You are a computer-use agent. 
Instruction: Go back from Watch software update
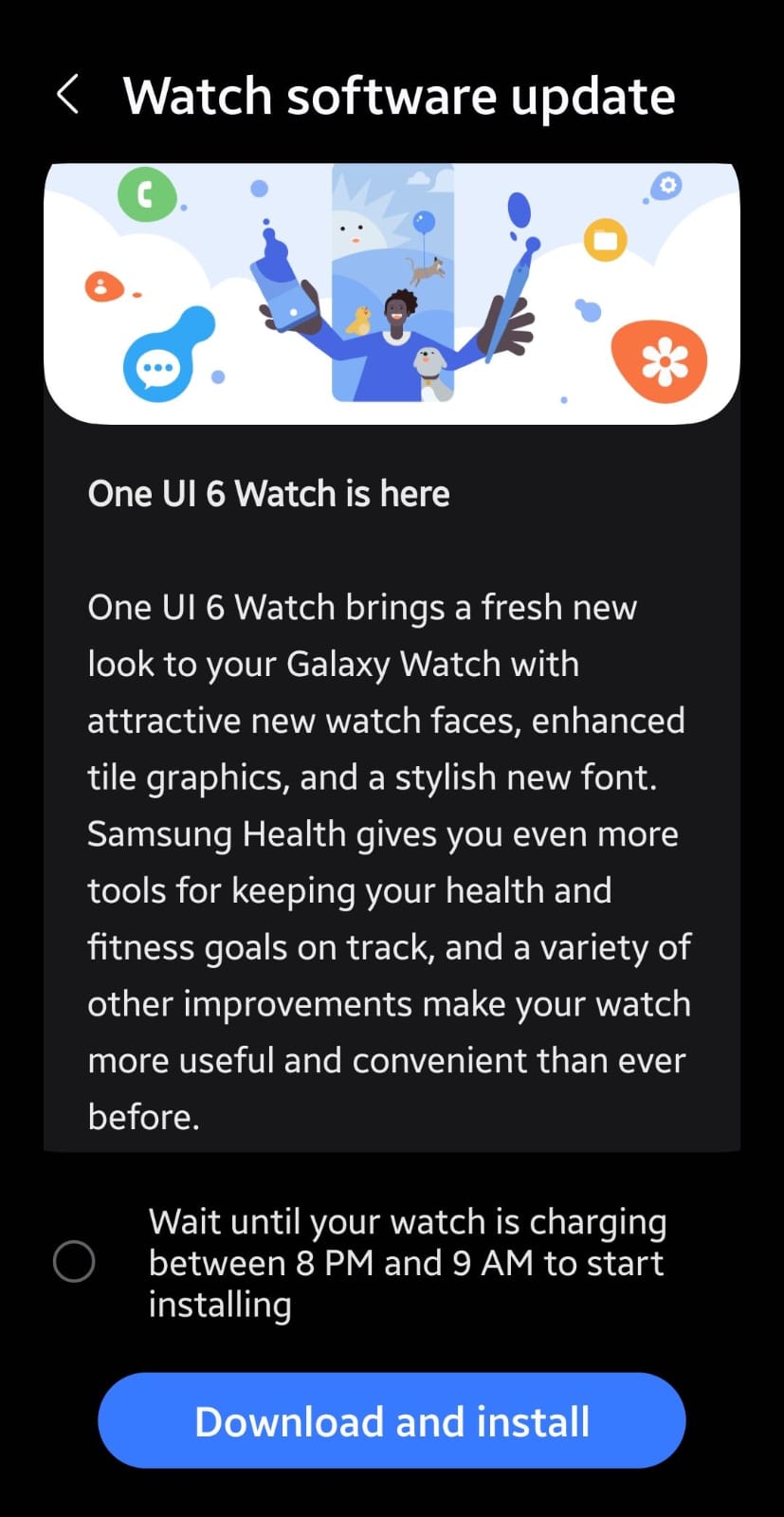pos(67,95)
